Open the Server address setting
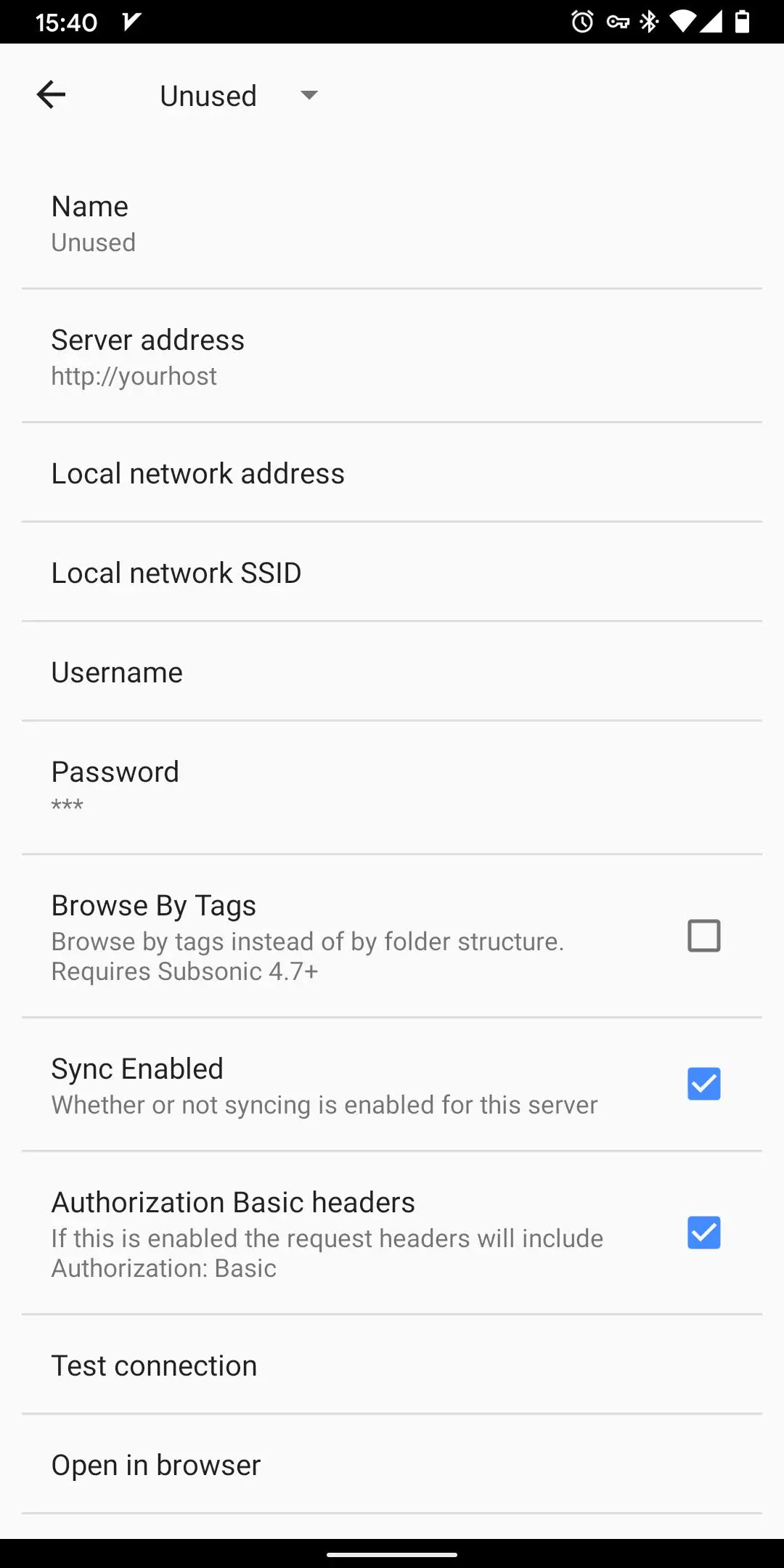The image size is (784, 1568). pos(392,356)
